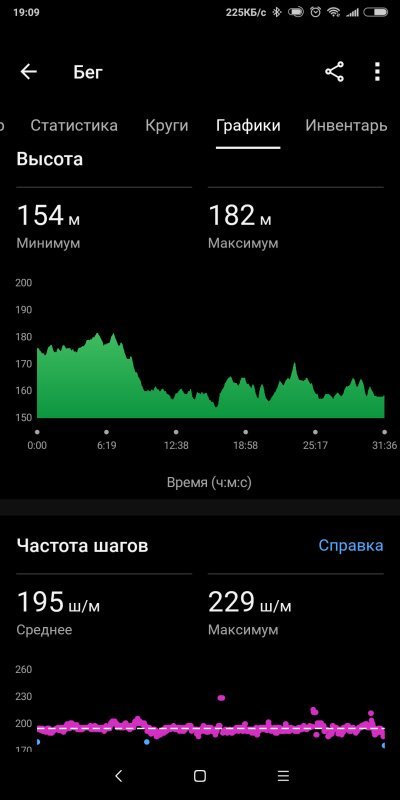
Task: Open the Справка link for step cadence
Action: 351,545
